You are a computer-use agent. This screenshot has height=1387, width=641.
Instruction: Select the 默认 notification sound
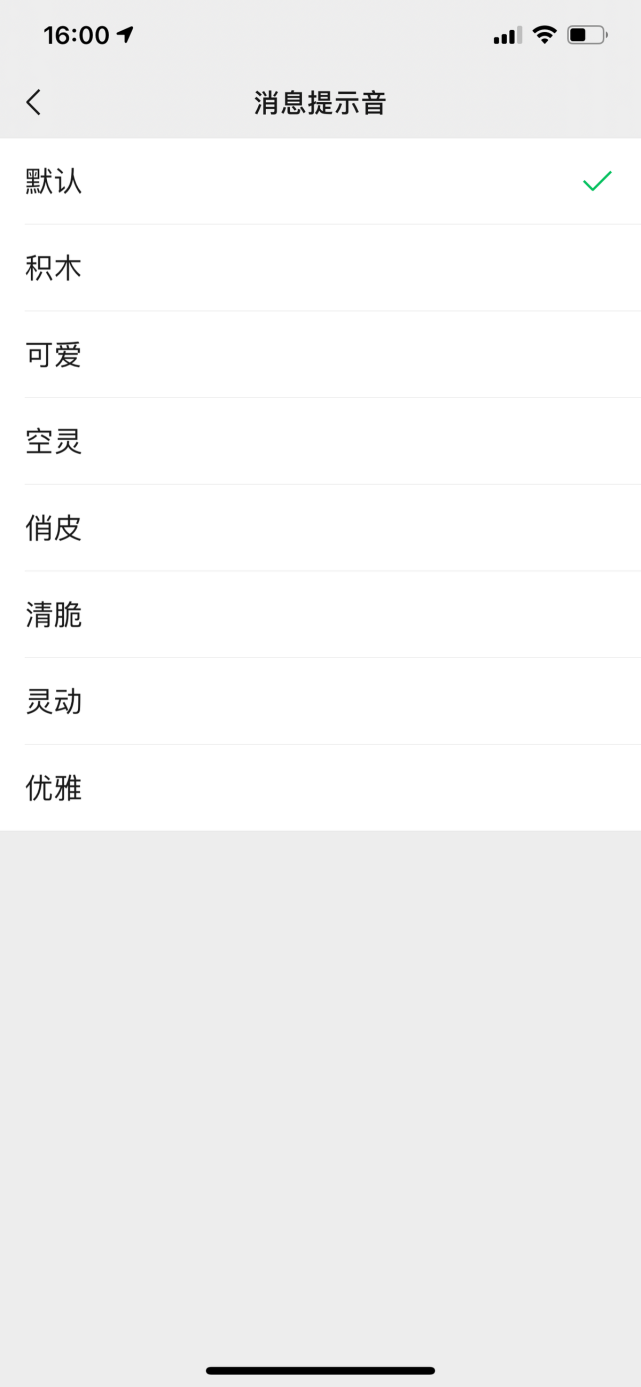click(x=320, y=181)
